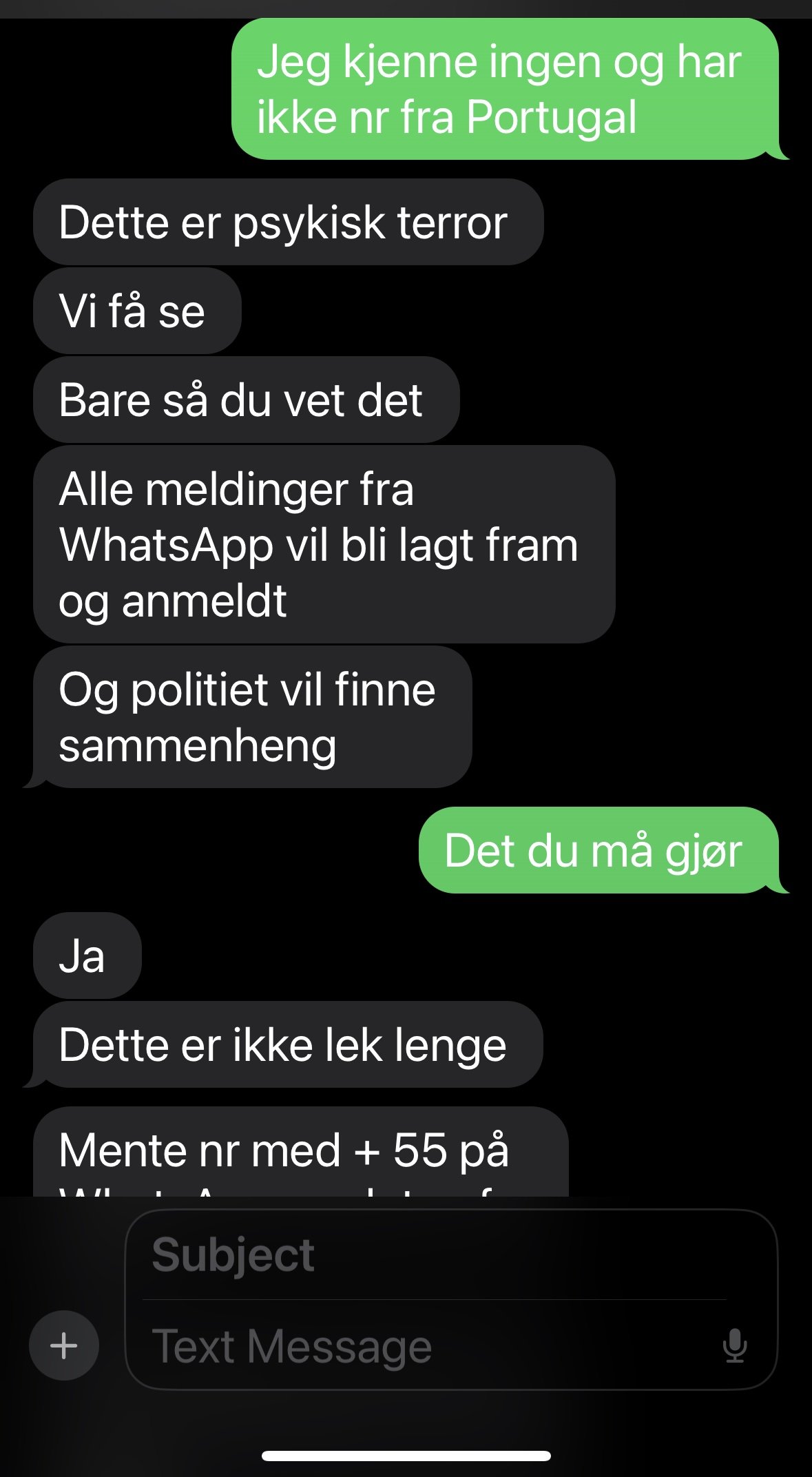Focus the Text Message input field
Viewport: 812px width, 1477px height.
pyautogui.click(x=427, y=1346)
